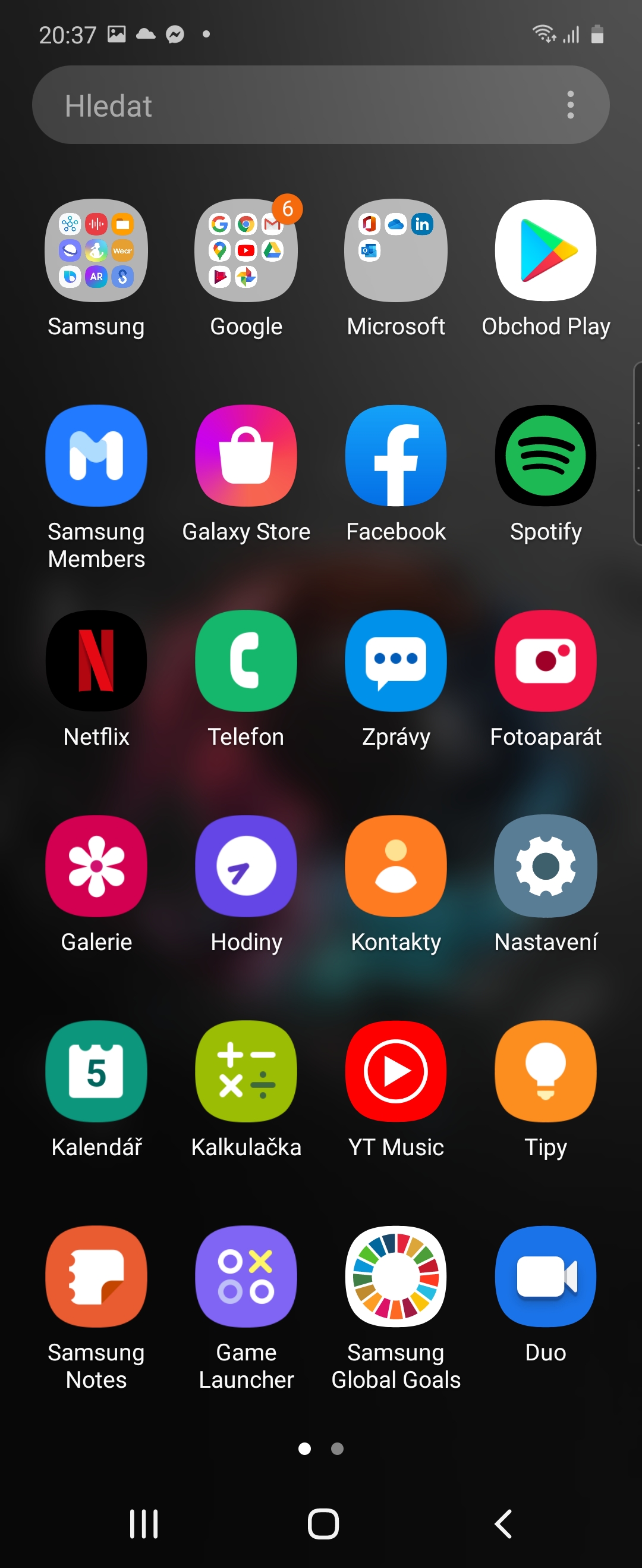Launch Fotoaparát camera
This screenshot has height=1568, width=642.
coord(545,660)
